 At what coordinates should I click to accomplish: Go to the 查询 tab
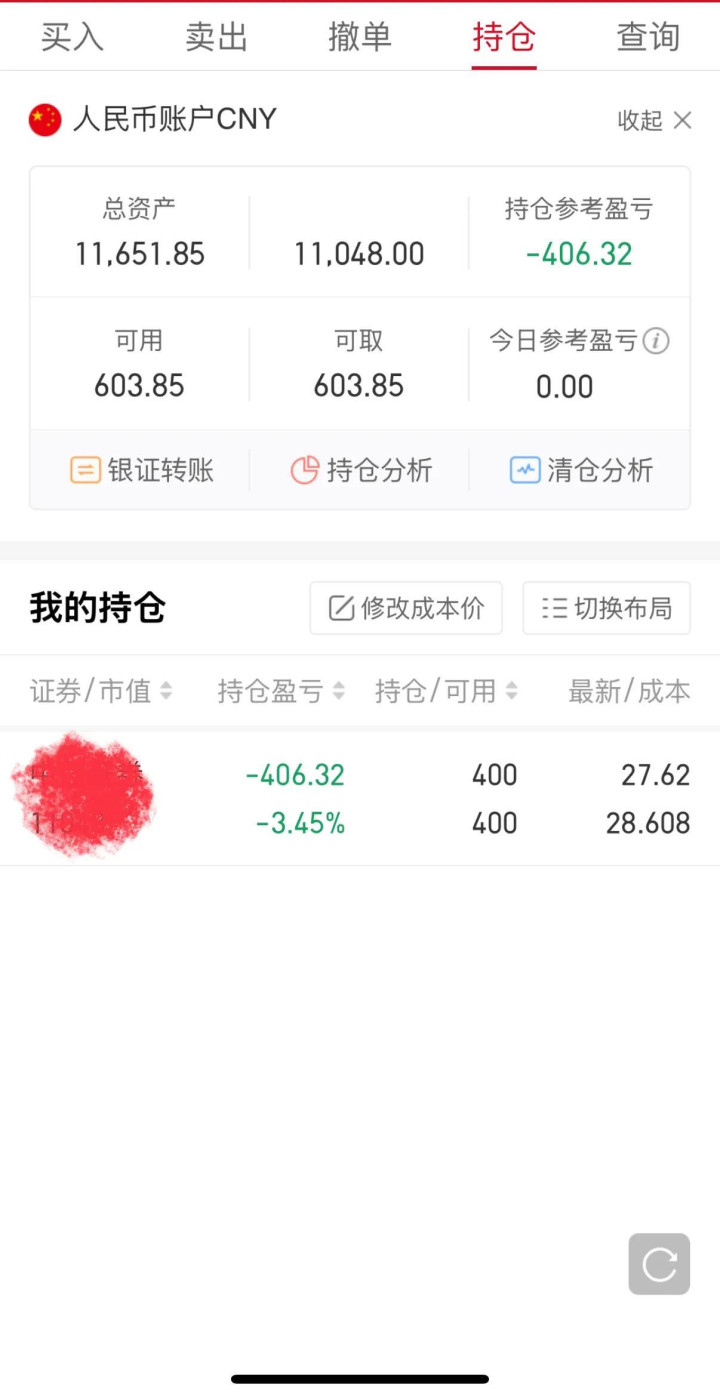point(648,37)
